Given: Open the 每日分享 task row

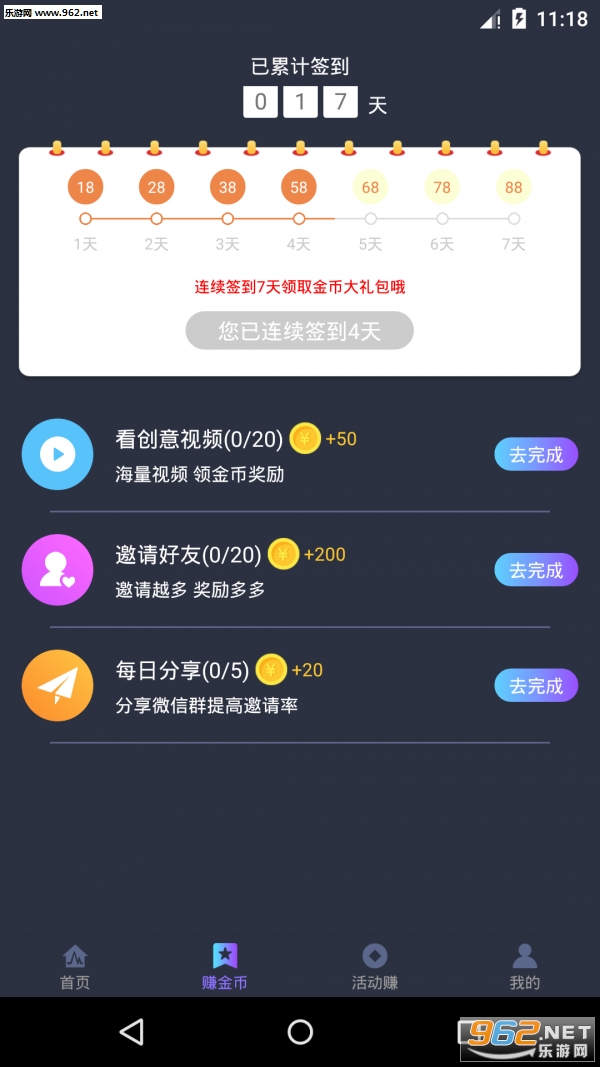Looking at the screenshot, I should [300, 686].
